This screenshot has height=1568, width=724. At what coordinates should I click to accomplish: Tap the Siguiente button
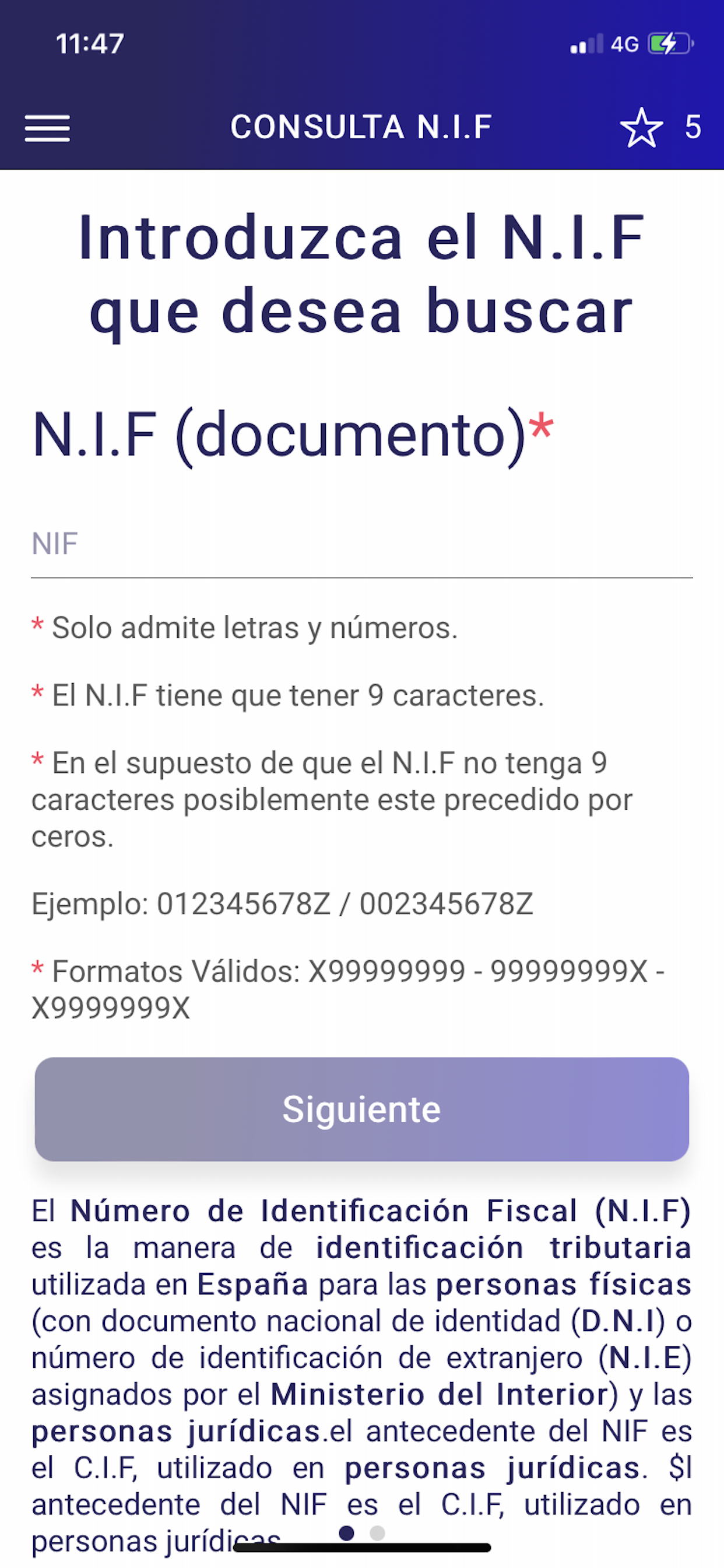361,1109
